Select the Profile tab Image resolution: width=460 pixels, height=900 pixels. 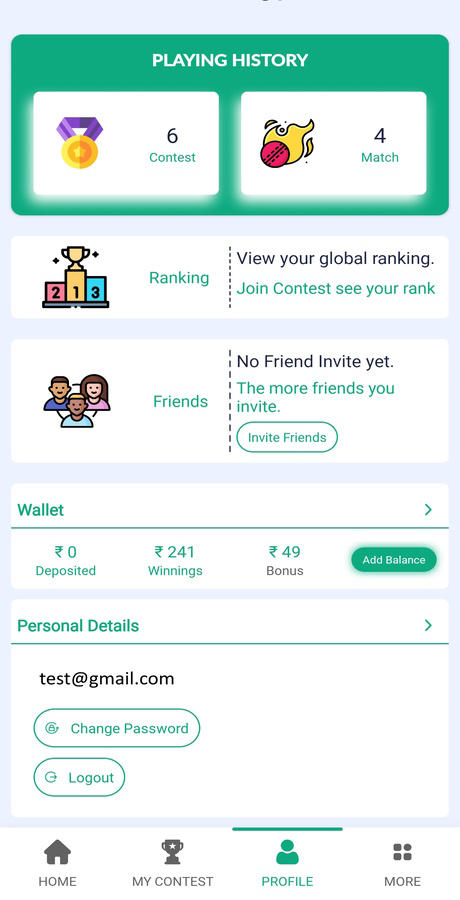tap(287, 863)
